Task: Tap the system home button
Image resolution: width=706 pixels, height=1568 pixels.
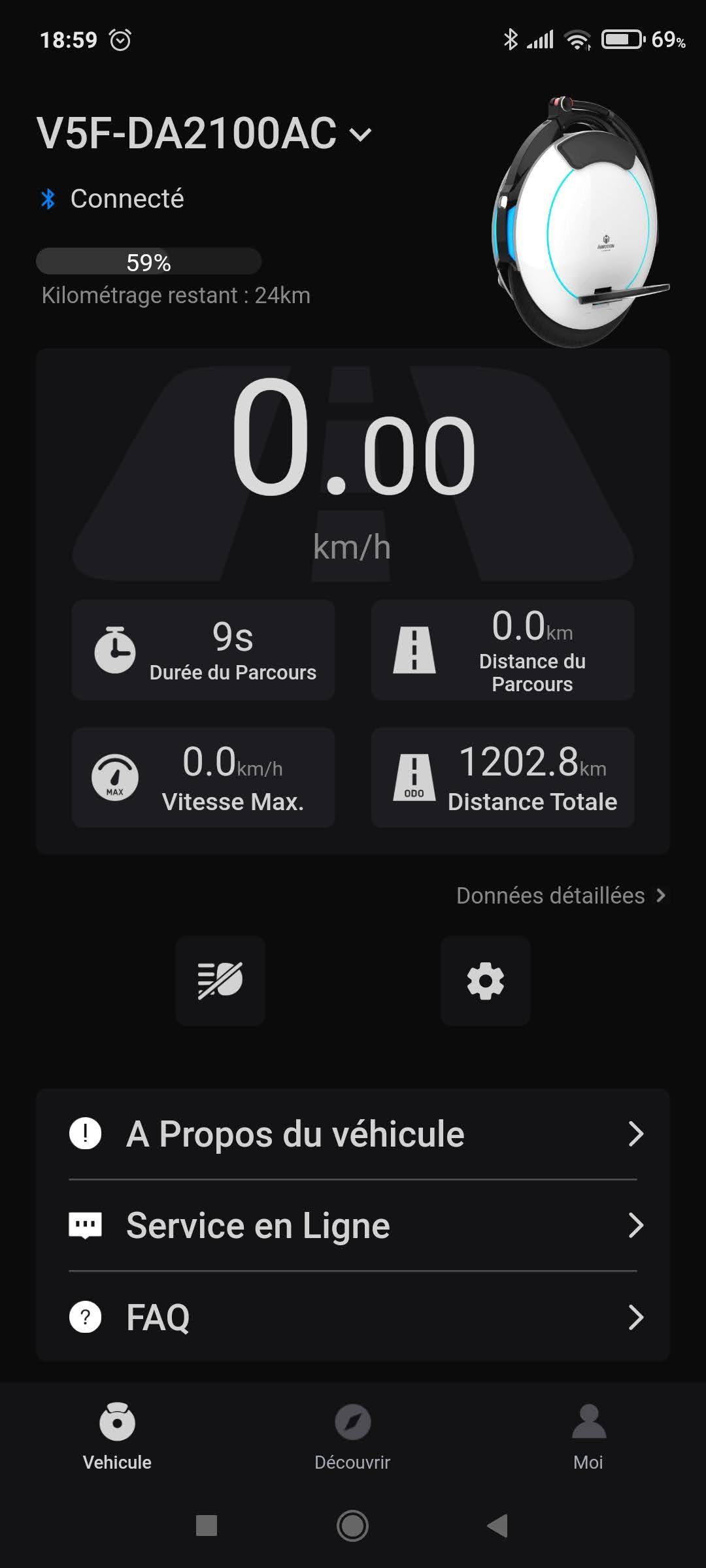Action: (x=352, y=1526)
